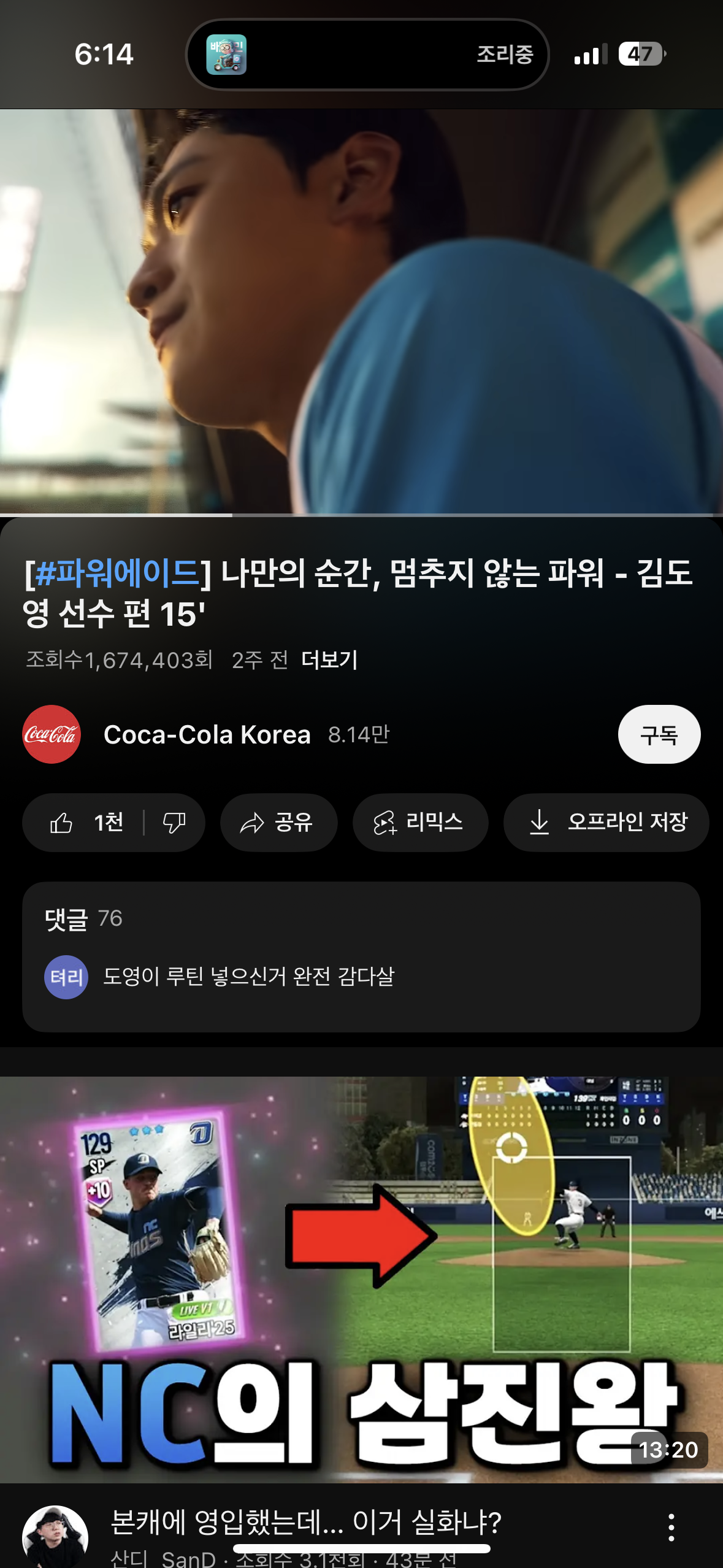Dislike the video with thumbs down
723x1568 pixels.
(174, 823)
